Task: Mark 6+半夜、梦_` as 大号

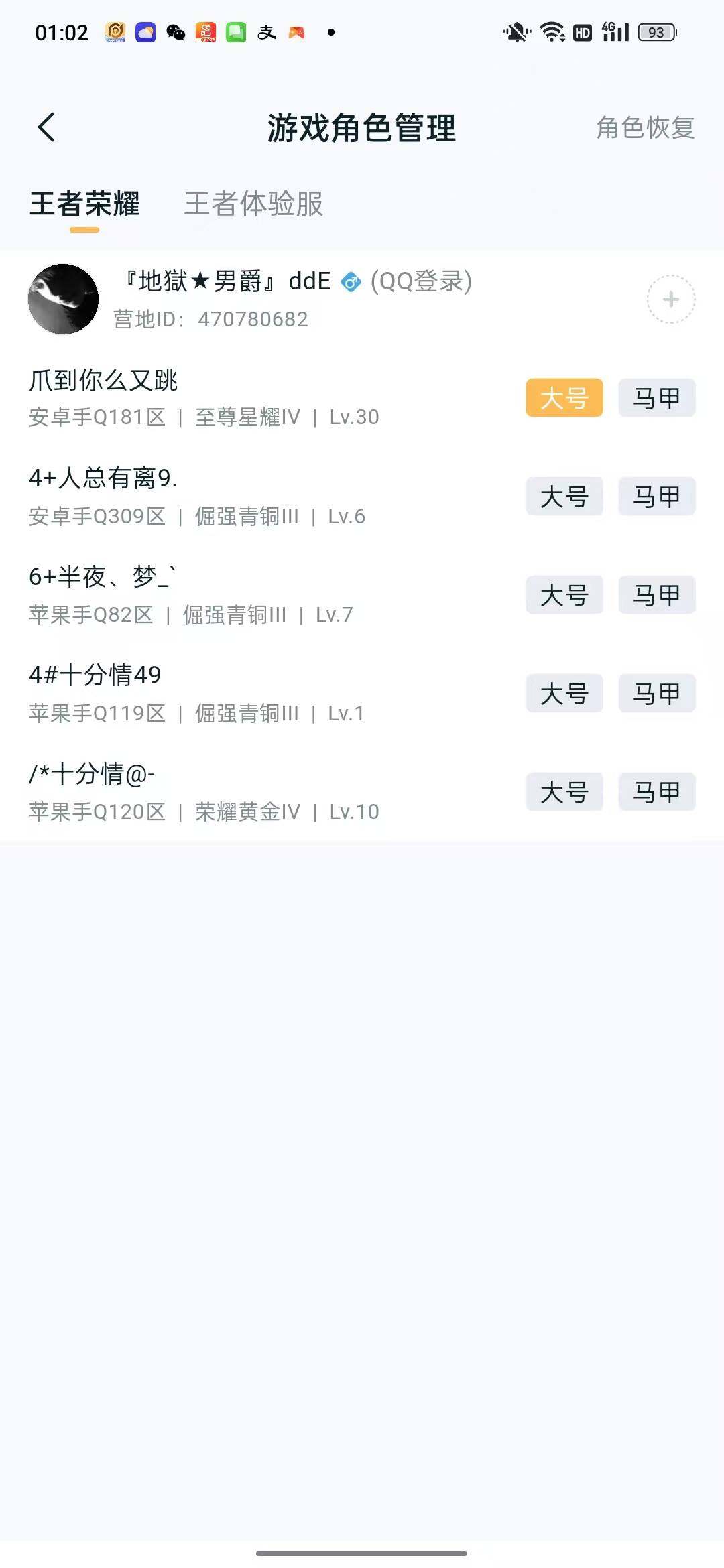Action: (564, 595)
